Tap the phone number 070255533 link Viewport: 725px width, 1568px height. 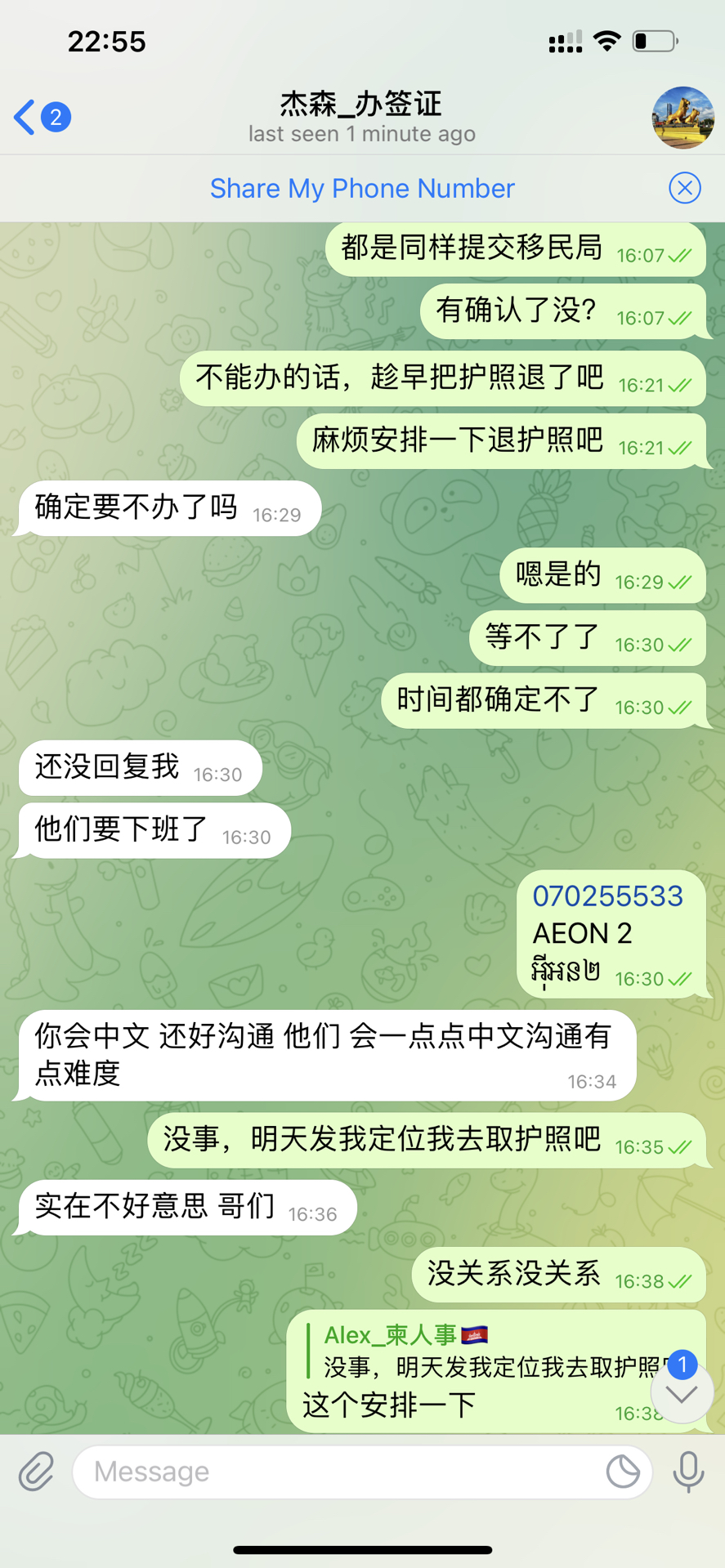tap(607, 896)
